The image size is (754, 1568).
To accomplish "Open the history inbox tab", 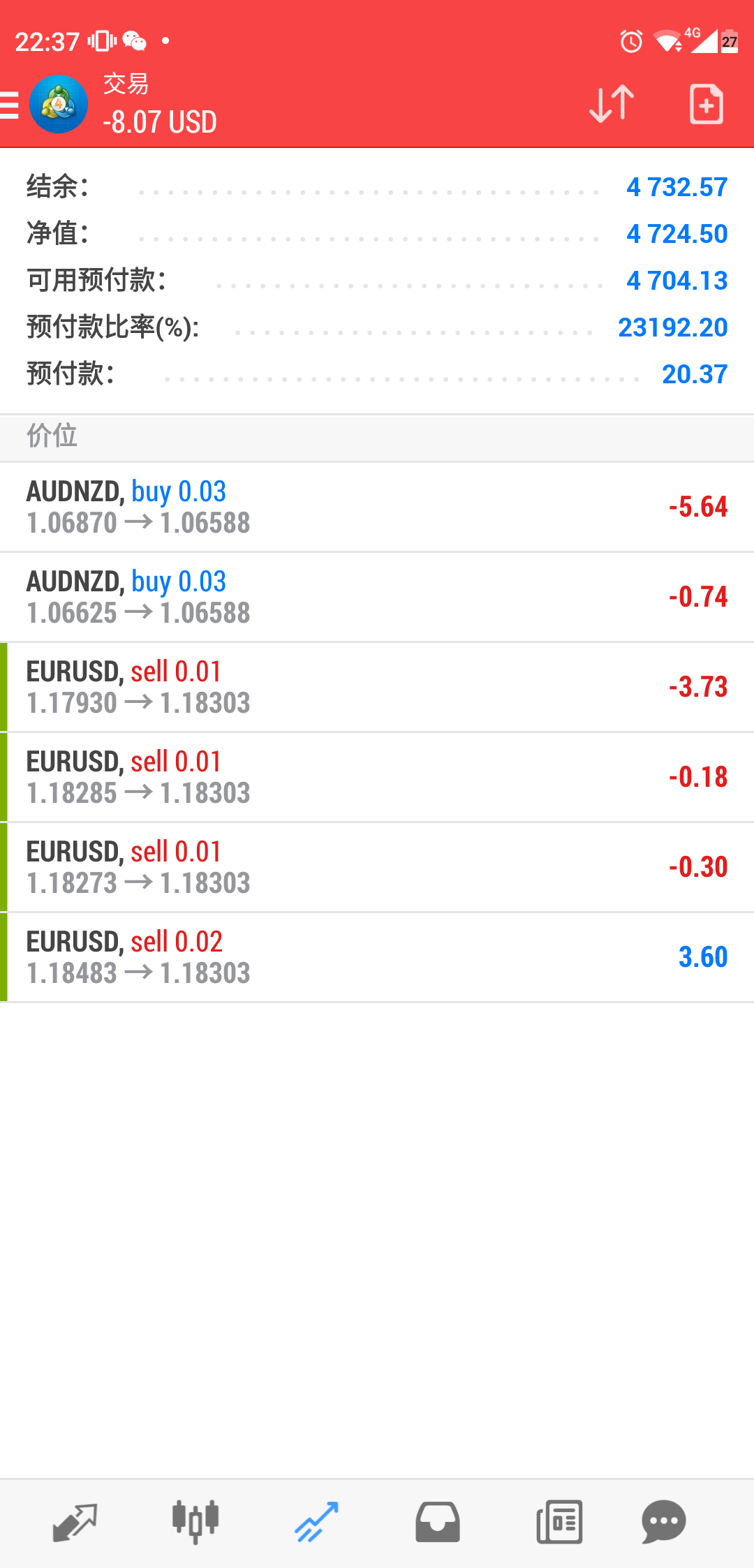I will [x=438, y=1522].
